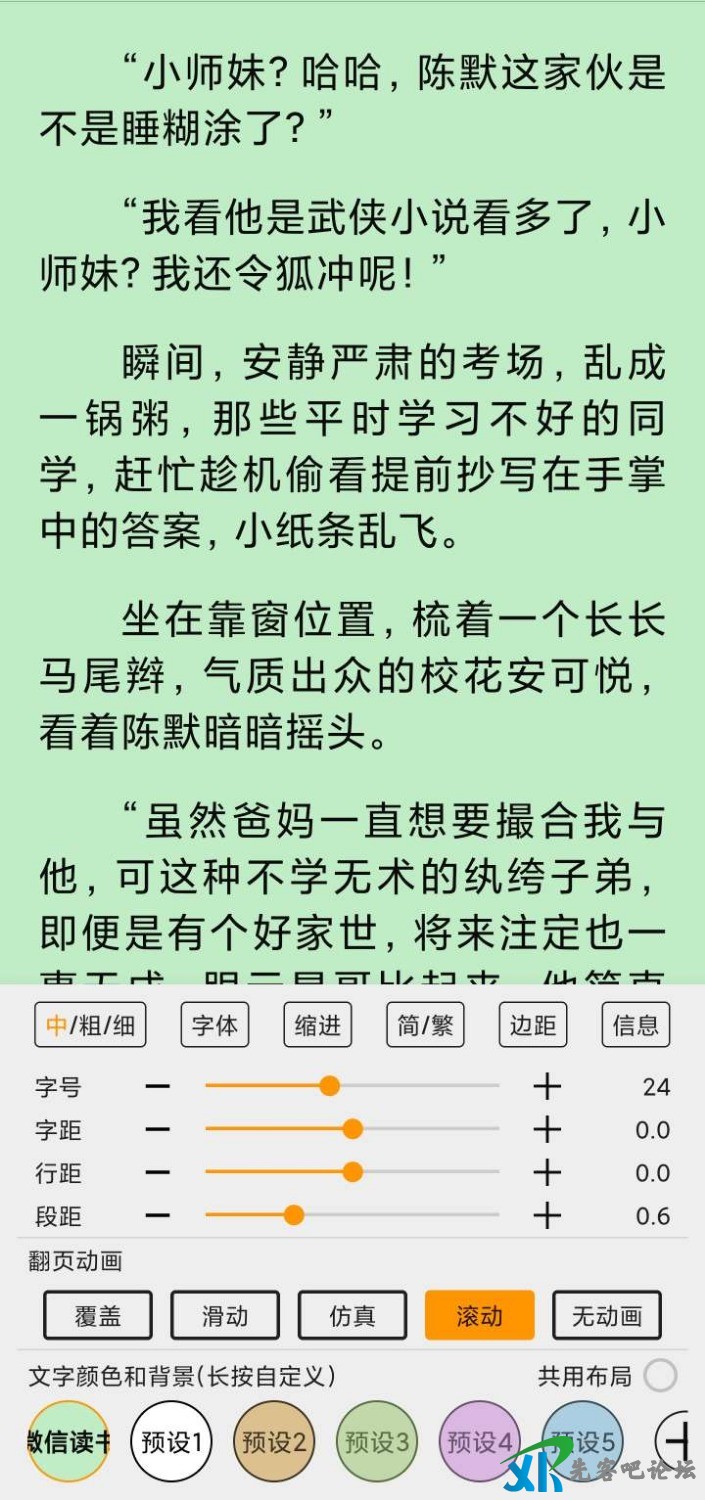
Task: Select 无动画 for no page animation
Action: tap(607, 1315)
